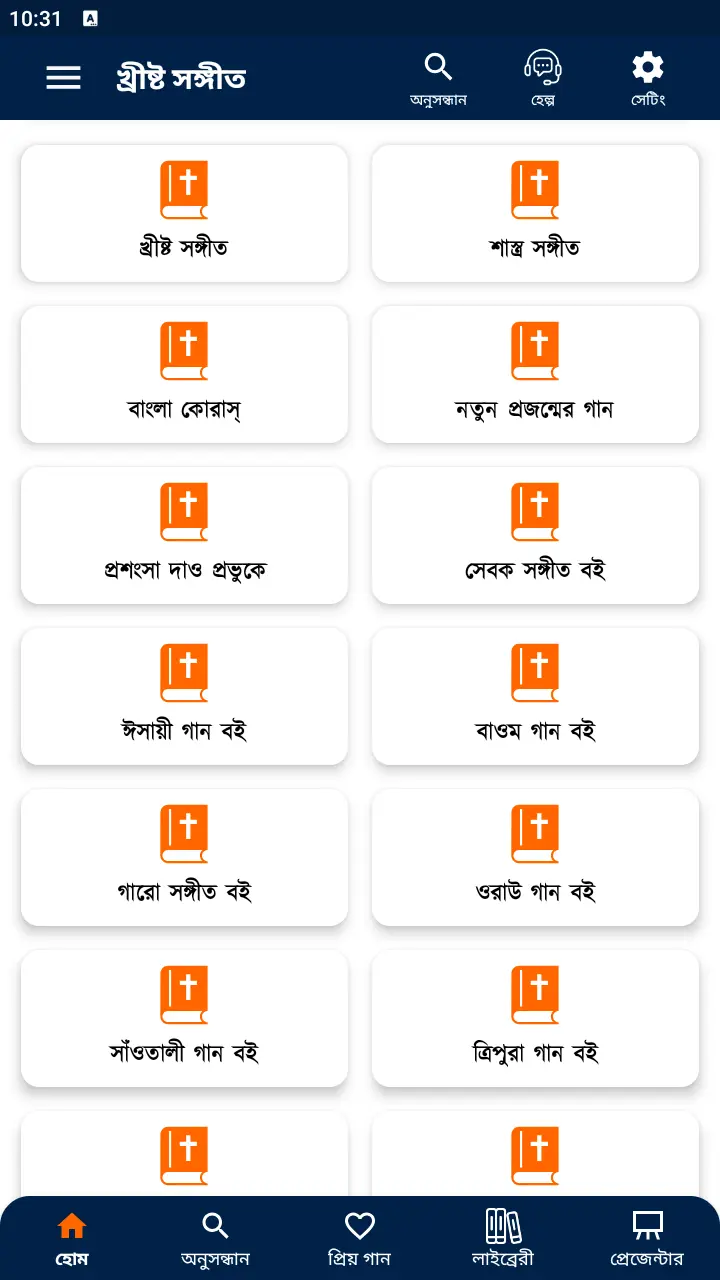The image size is (720, 1280).
Task: Open the সাঁওতালী গান বই songbook
Action: tap(184, 1019)
